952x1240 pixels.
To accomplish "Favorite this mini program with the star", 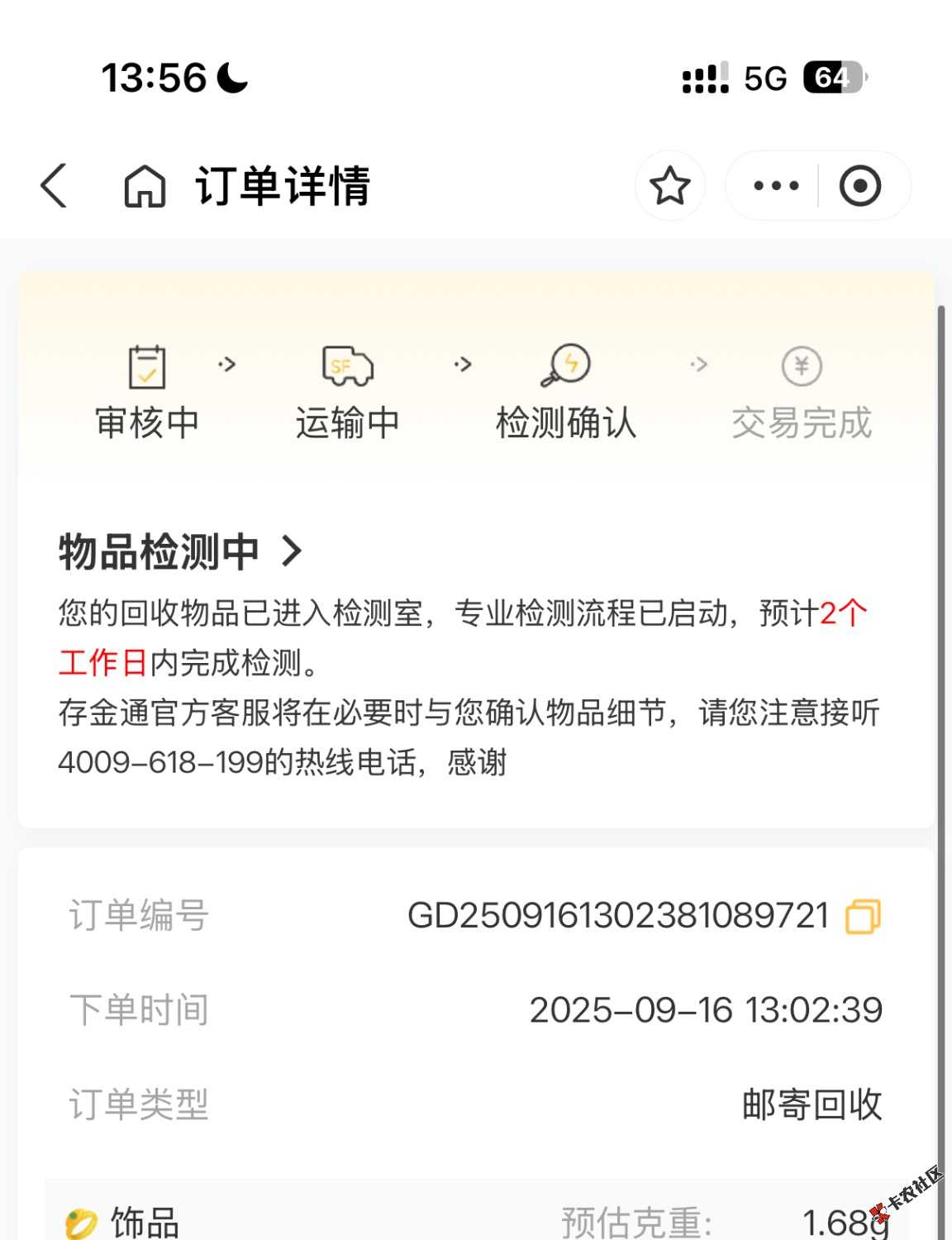I will (x=669, y=185).
